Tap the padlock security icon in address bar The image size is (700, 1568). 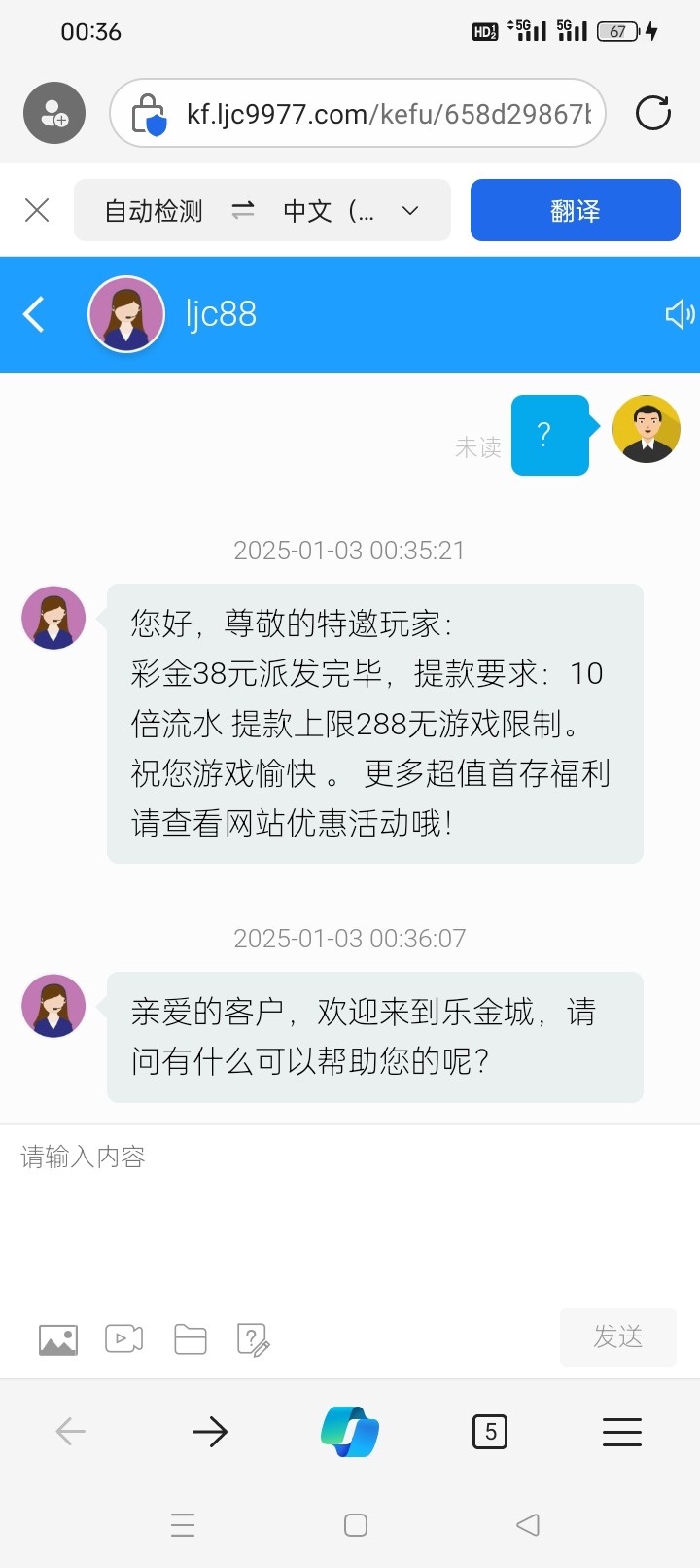pos(151,112)
